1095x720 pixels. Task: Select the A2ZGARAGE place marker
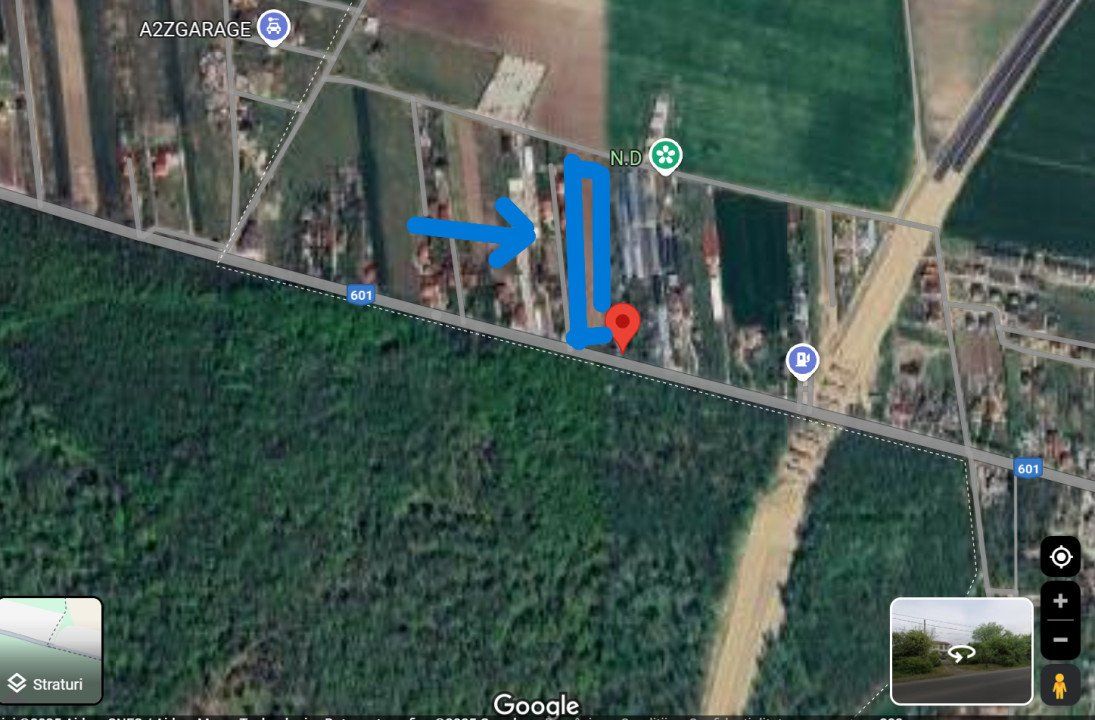pyautogui.click(x=273, y=27)
